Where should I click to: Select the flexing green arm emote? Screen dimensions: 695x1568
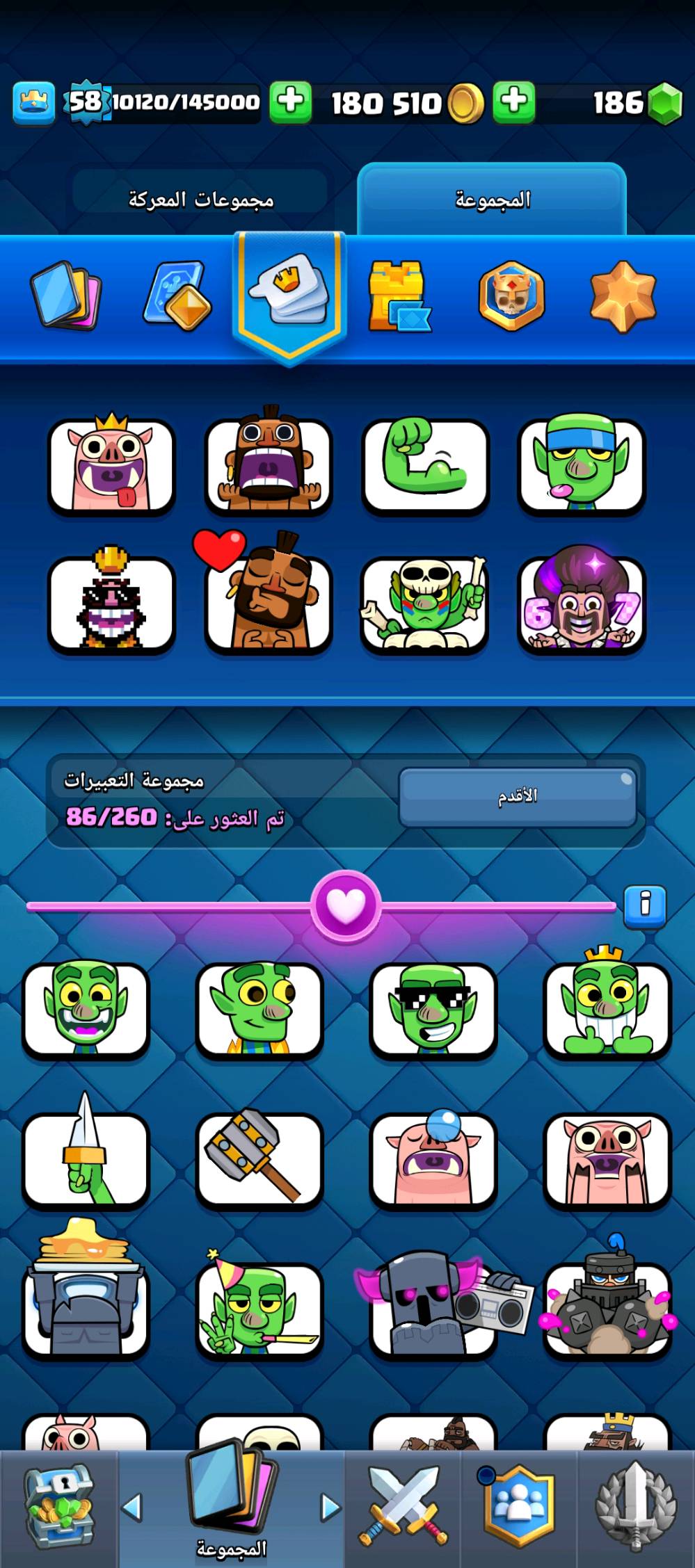click(x=424, y=465)
